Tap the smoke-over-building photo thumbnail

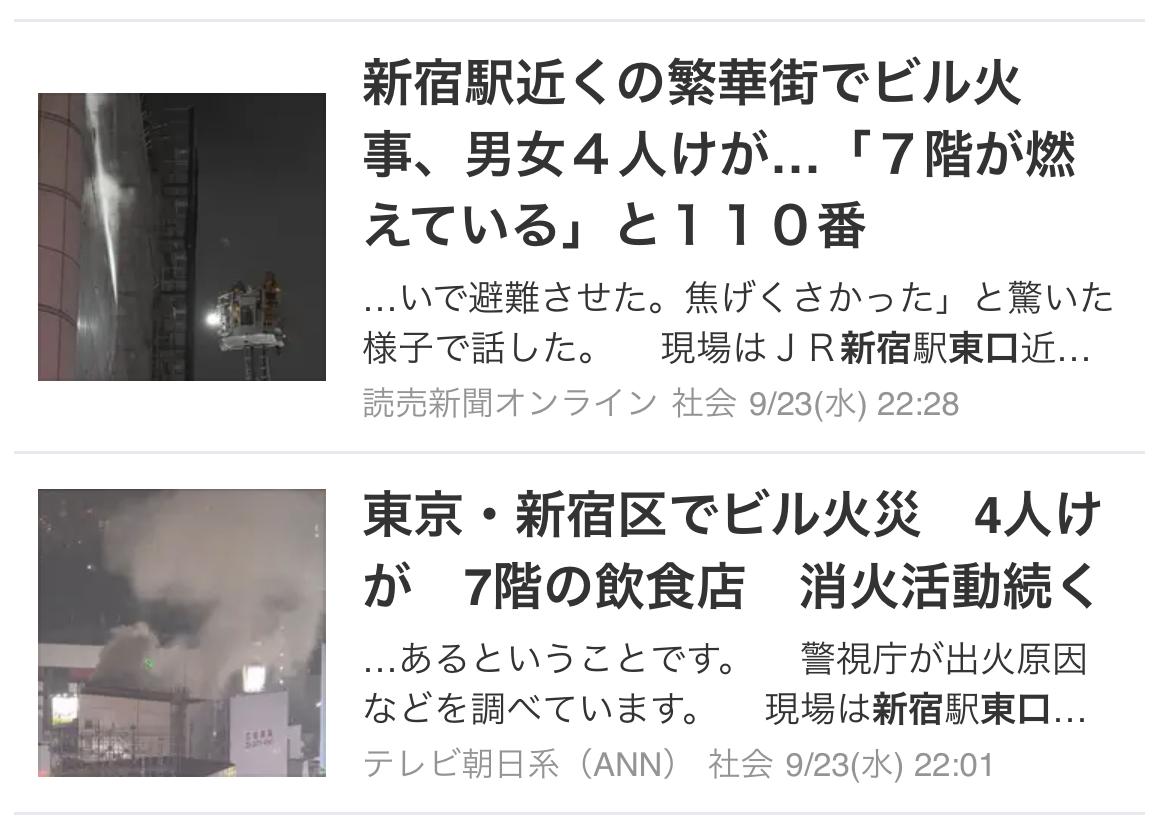coord(182,633)
